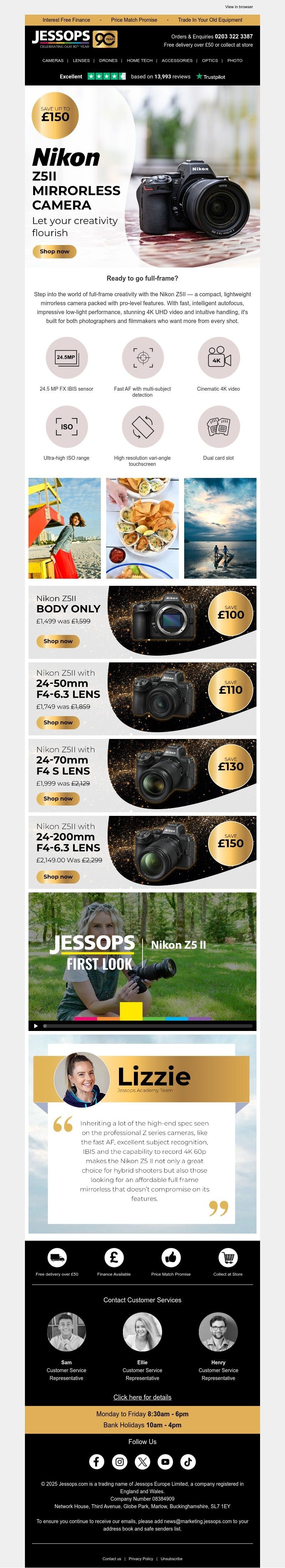Open the Cameras category
This screenshot has height=1568, width=285.
tap(53, 60)
